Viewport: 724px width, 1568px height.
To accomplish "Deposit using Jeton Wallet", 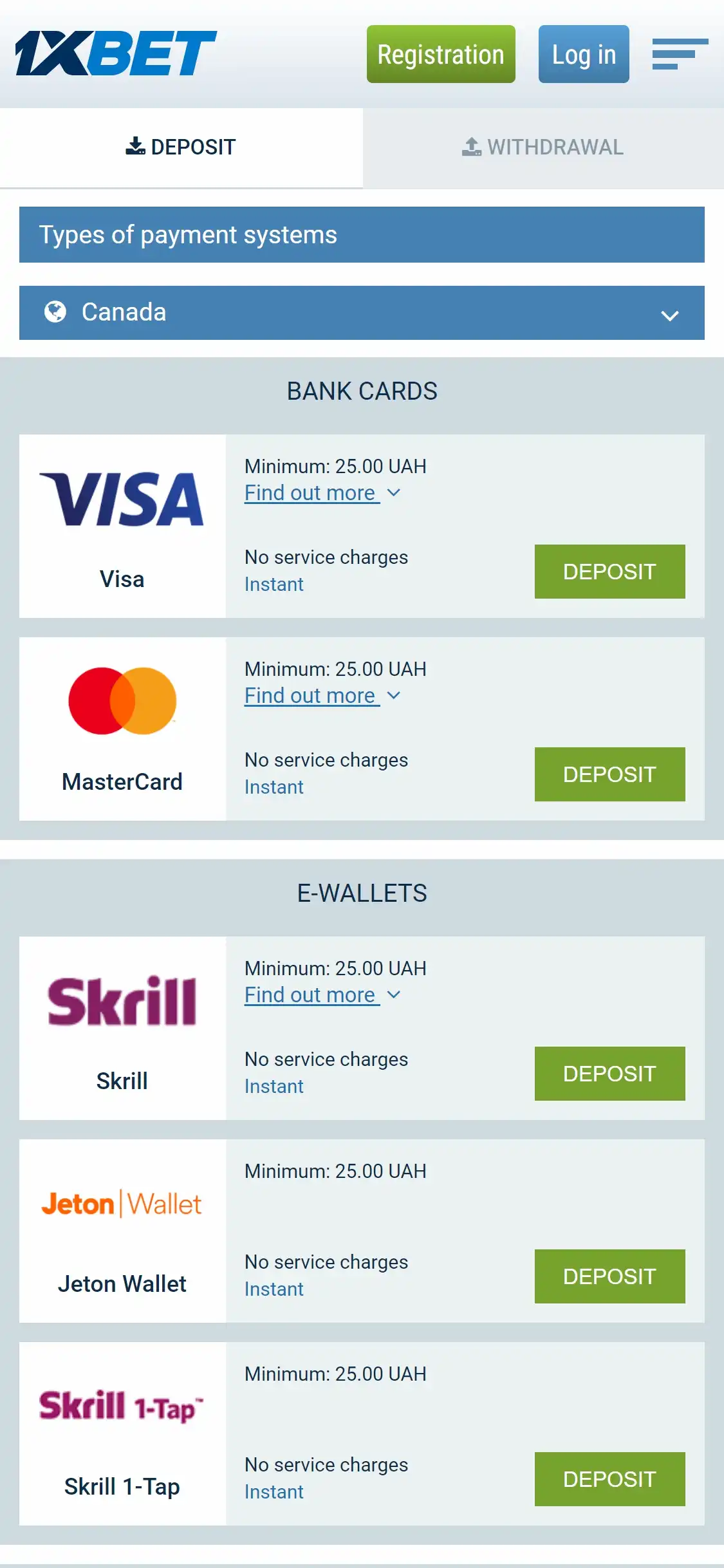I will coord(609,1276).
